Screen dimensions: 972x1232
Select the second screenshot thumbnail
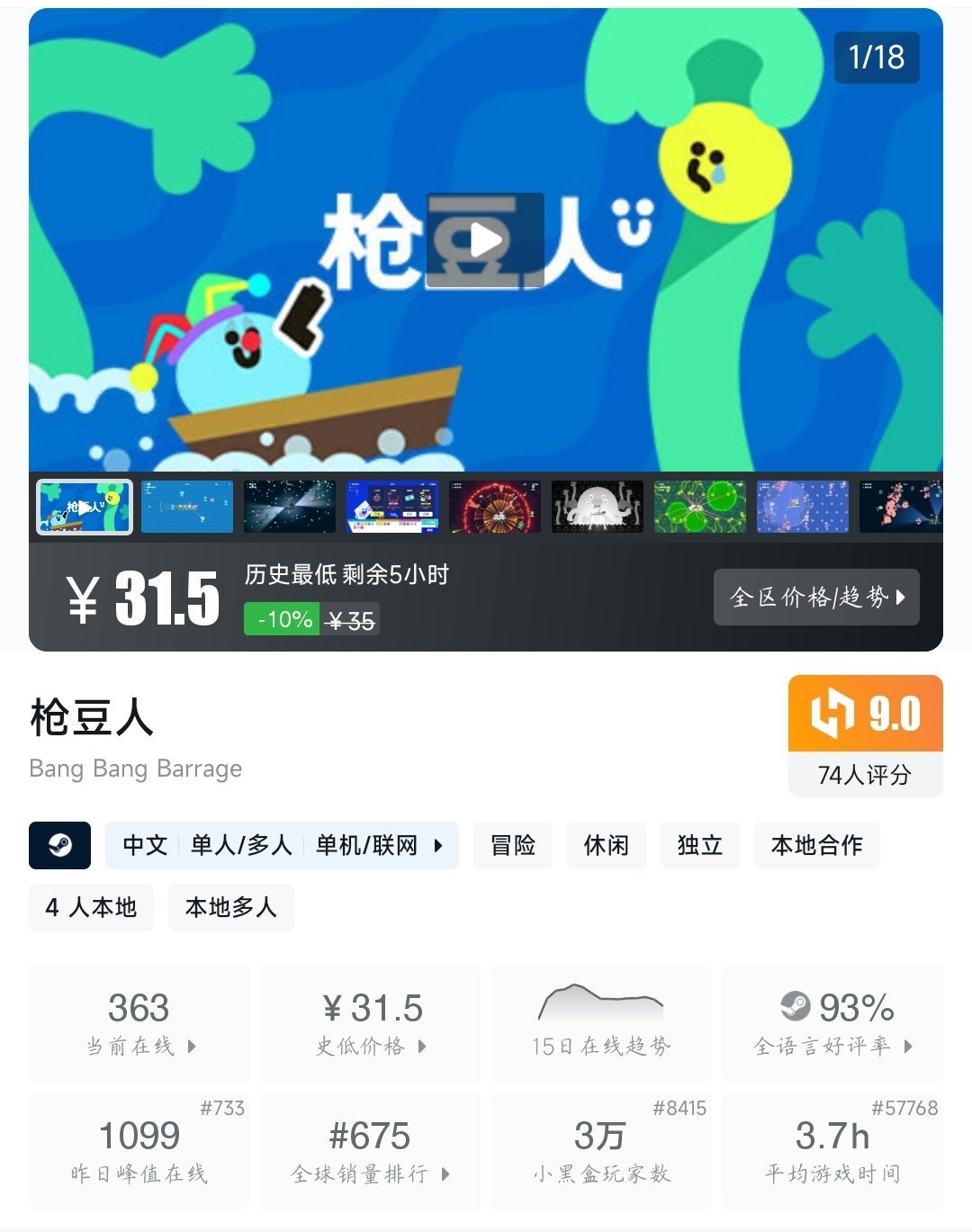click(187, 507)
